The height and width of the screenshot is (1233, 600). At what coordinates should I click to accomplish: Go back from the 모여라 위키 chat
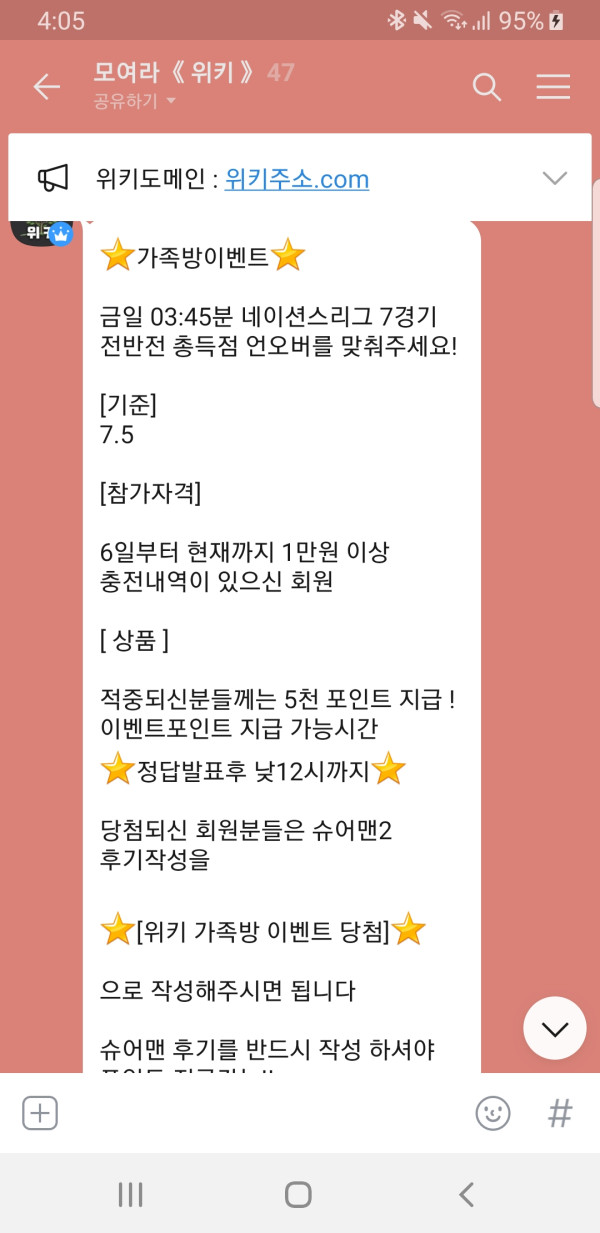point(47,87)
